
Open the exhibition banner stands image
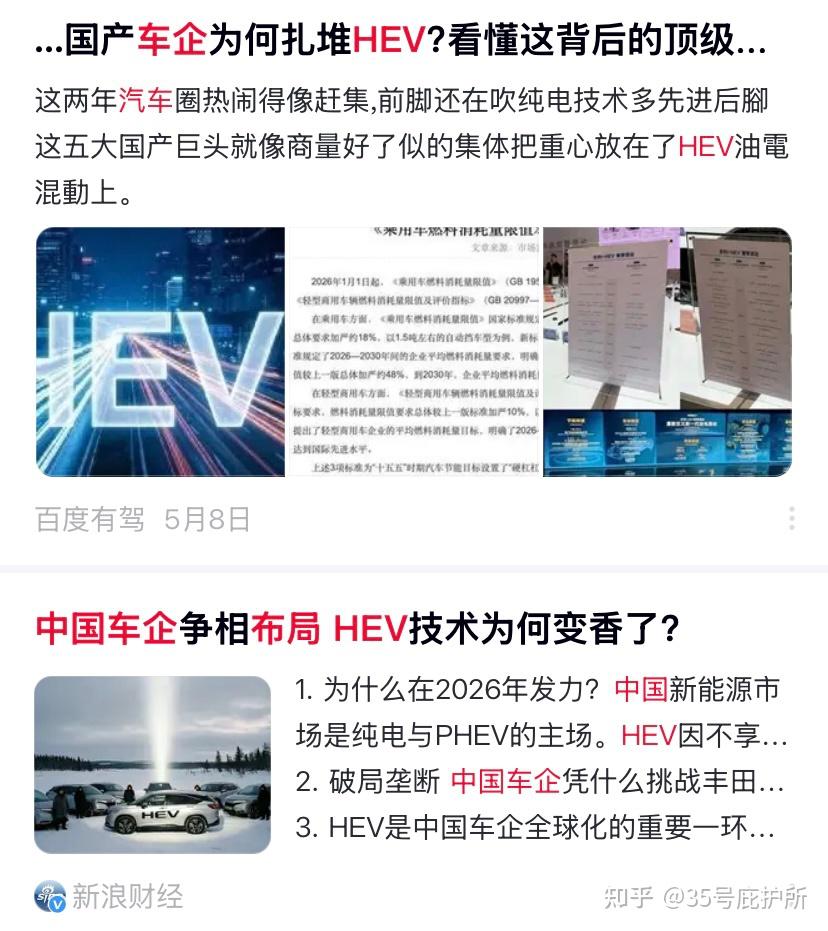(x=668, y=352)
